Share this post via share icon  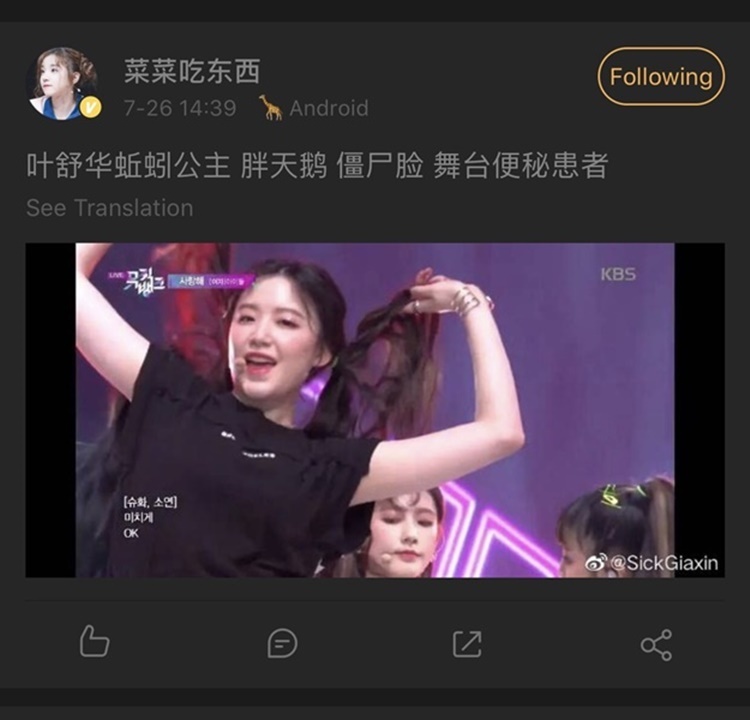pos(656,644)
